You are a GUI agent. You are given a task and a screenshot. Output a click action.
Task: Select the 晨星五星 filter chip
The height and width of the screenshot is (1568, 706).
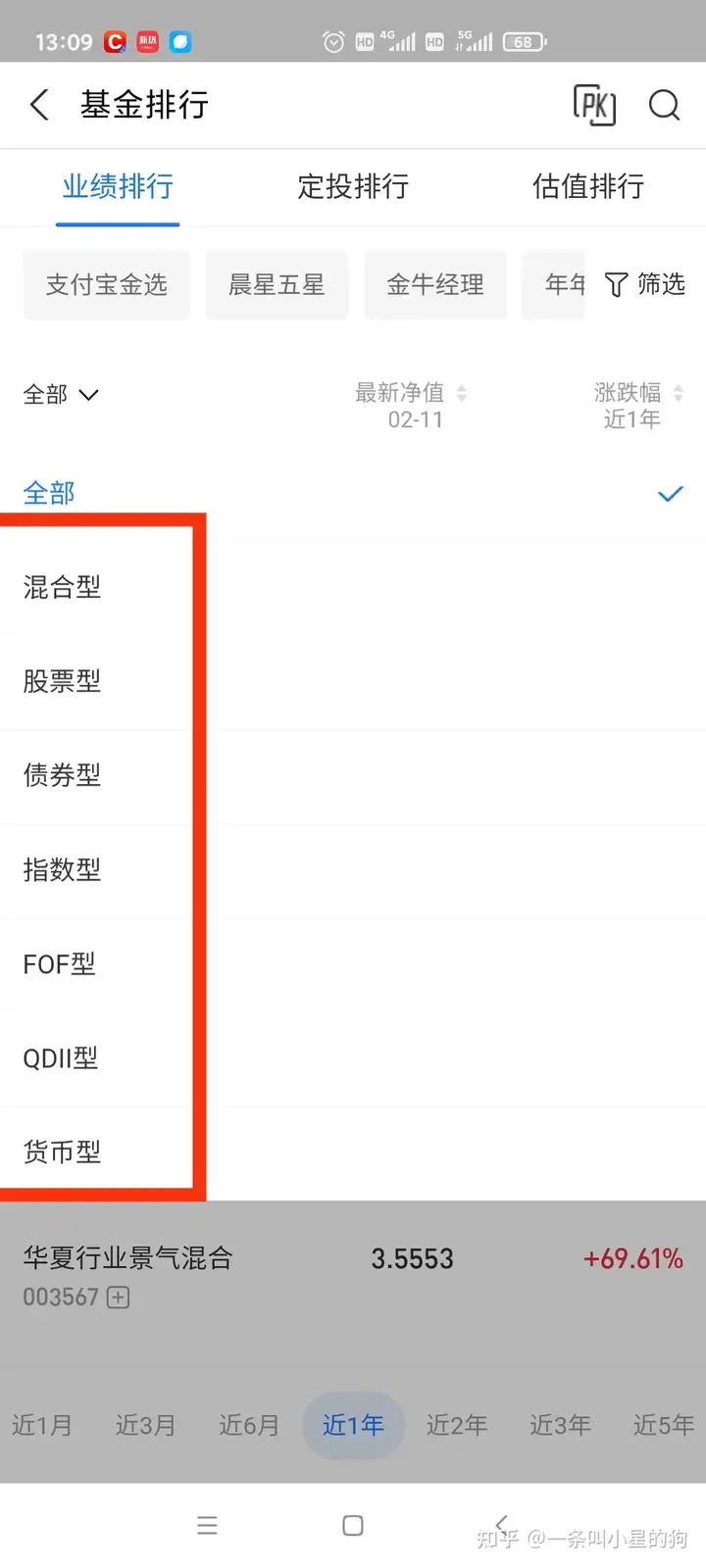(277, 285)
